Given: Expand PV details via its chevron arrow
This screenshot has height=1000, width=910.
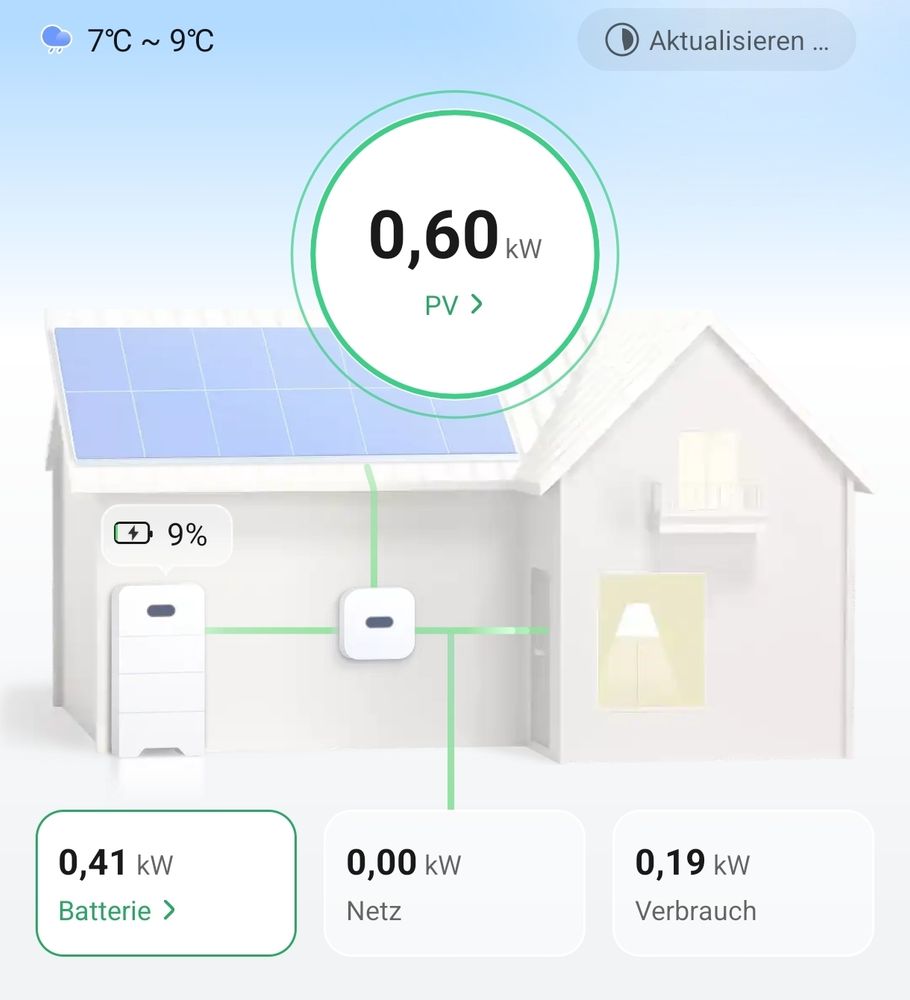Looking at the screenshot, I should click(x=478, y=304).
